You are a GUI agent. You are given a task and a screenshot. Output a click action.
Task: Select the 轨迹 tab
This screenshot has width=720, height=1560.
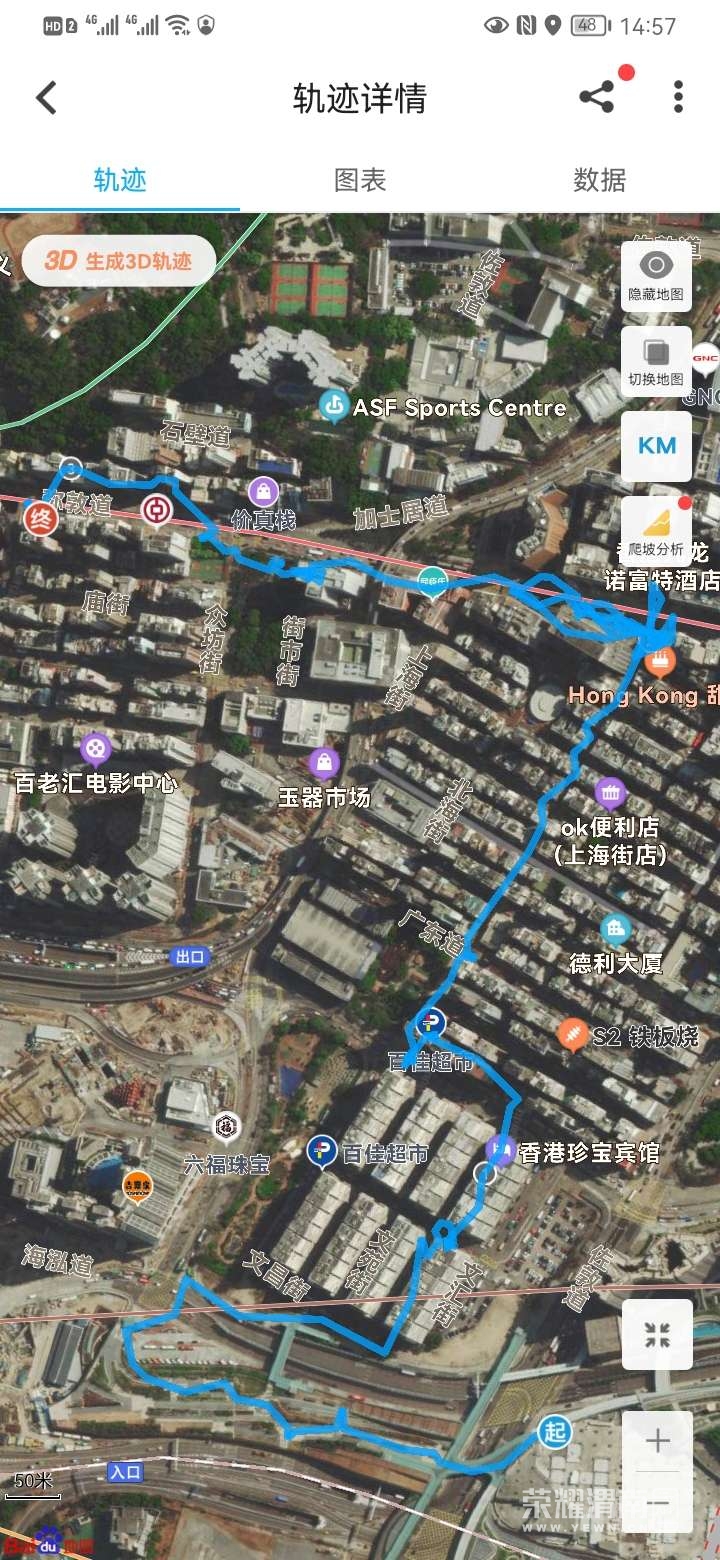pos(120,180)
